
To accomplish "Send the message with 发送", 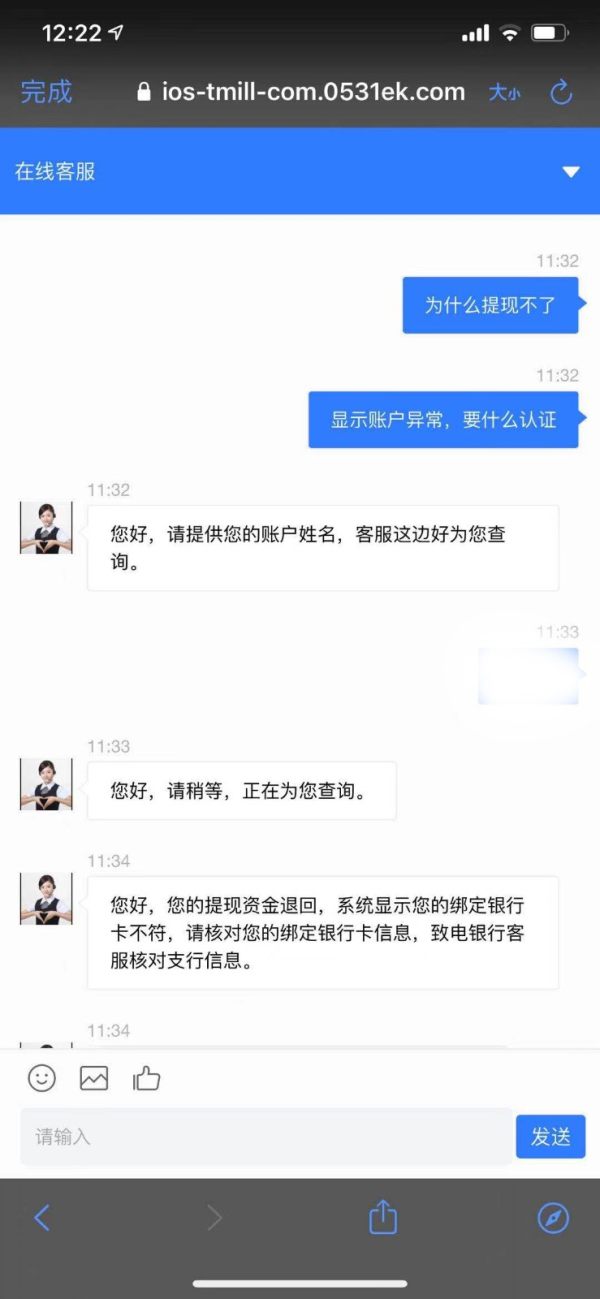I will (550, 1136).
